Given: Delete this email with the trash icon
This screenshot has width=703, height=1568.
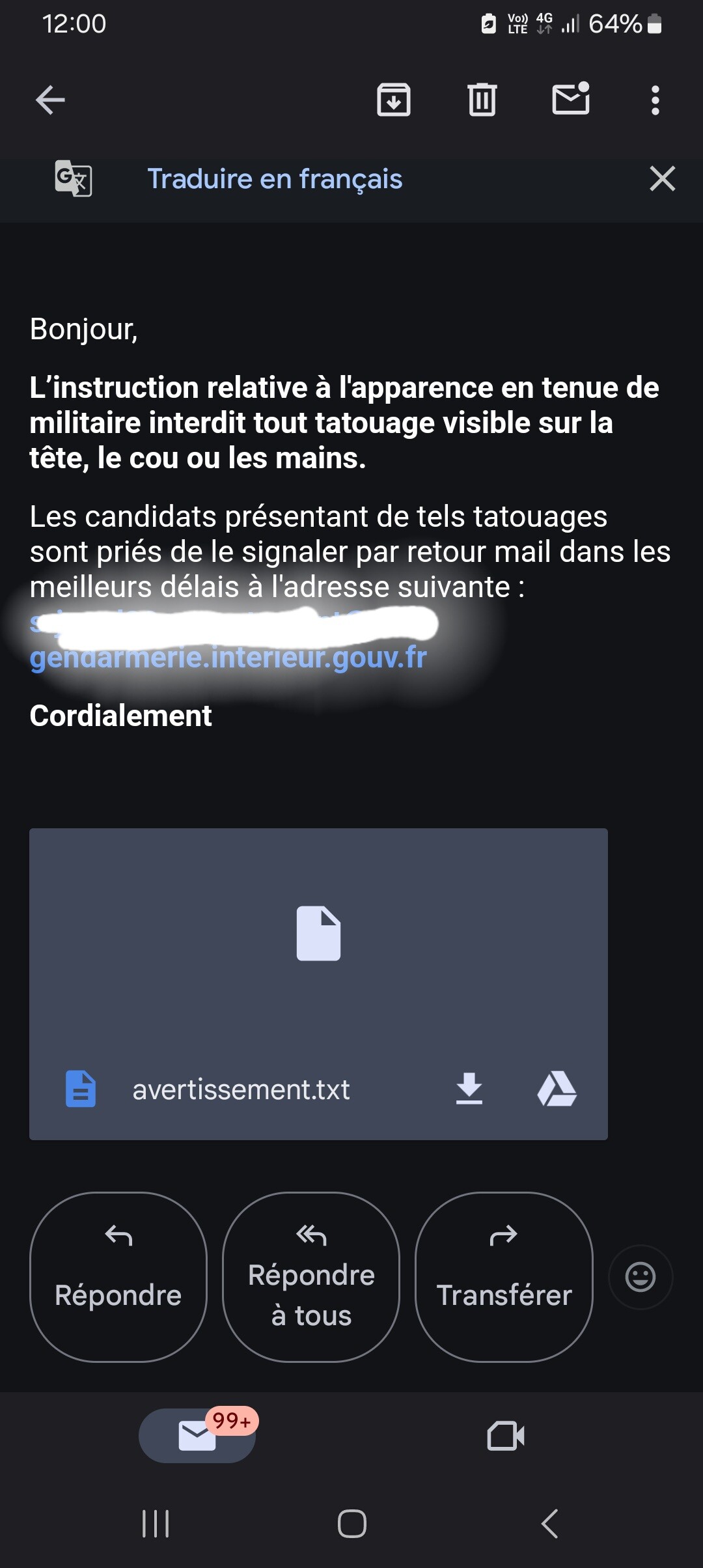Looking at the screenshot, I should (x=482, y=100).
